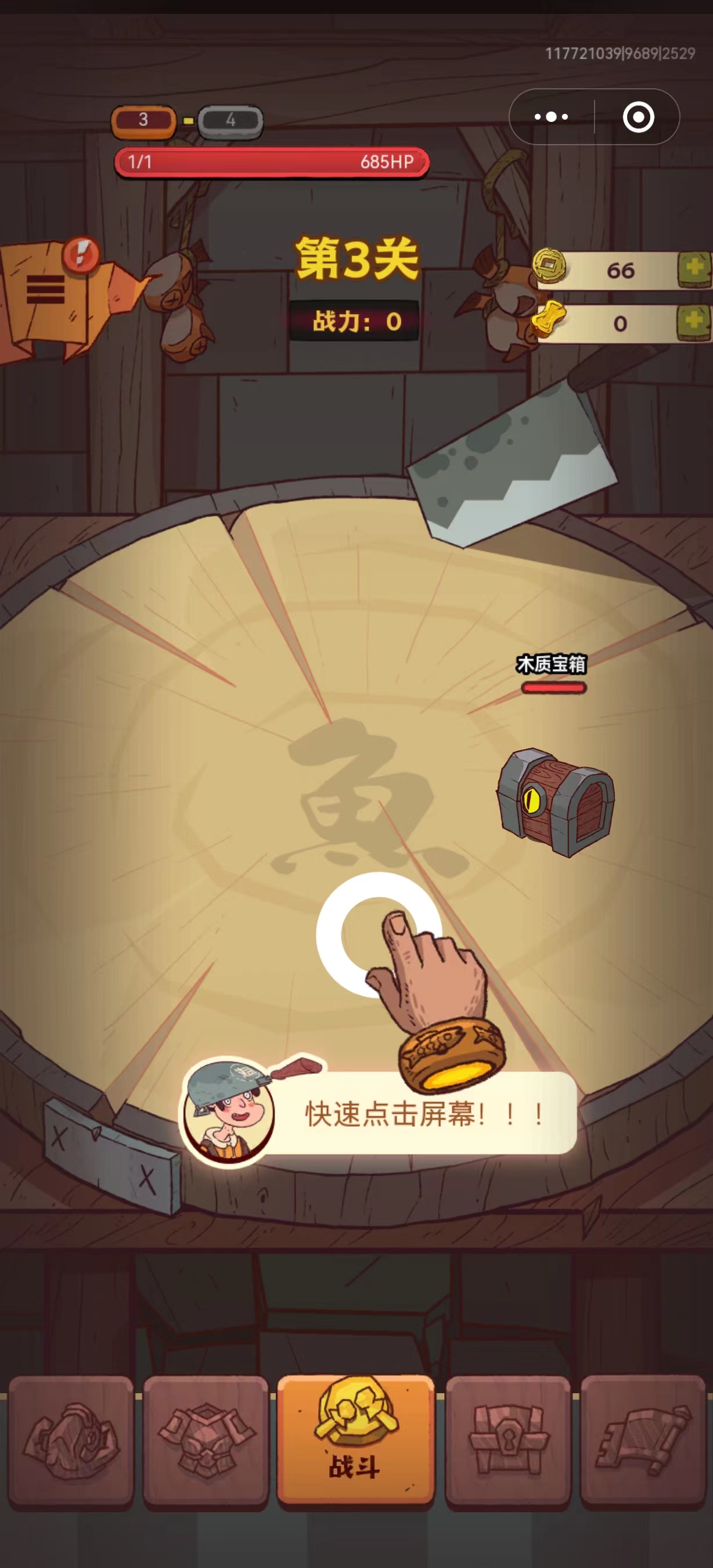Add more gold ingots with plus button
The width and height of the screenshot is (713, 1568).
coord(694,323)
